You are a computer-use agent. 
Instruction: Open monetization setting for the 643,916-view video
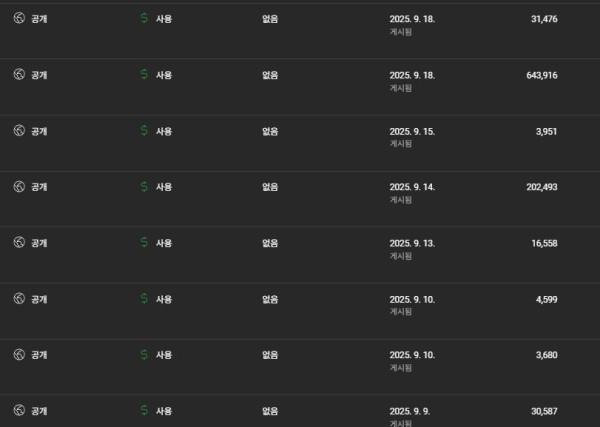tap(157, 75)
